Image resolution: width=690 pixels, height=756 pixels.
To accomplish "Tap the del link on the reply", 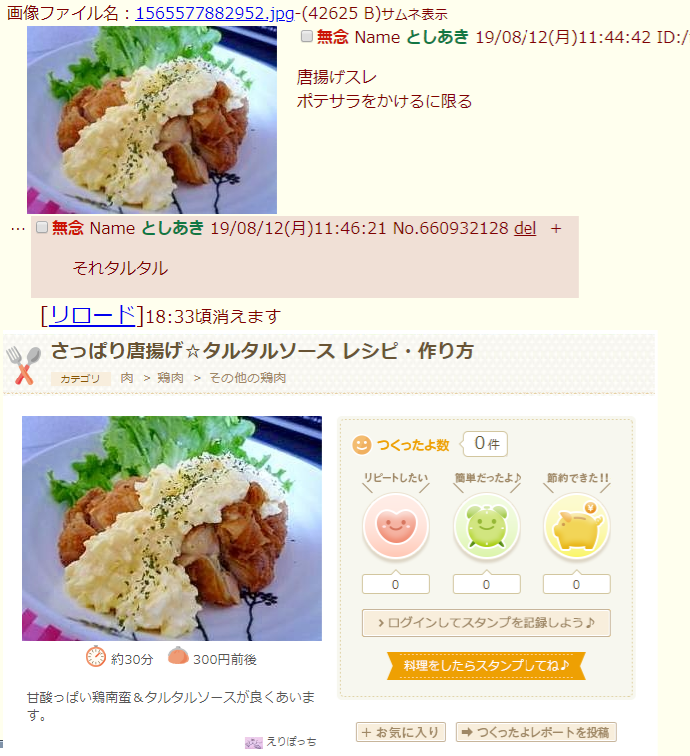I will pyautogui.click(x=525, y=228).
